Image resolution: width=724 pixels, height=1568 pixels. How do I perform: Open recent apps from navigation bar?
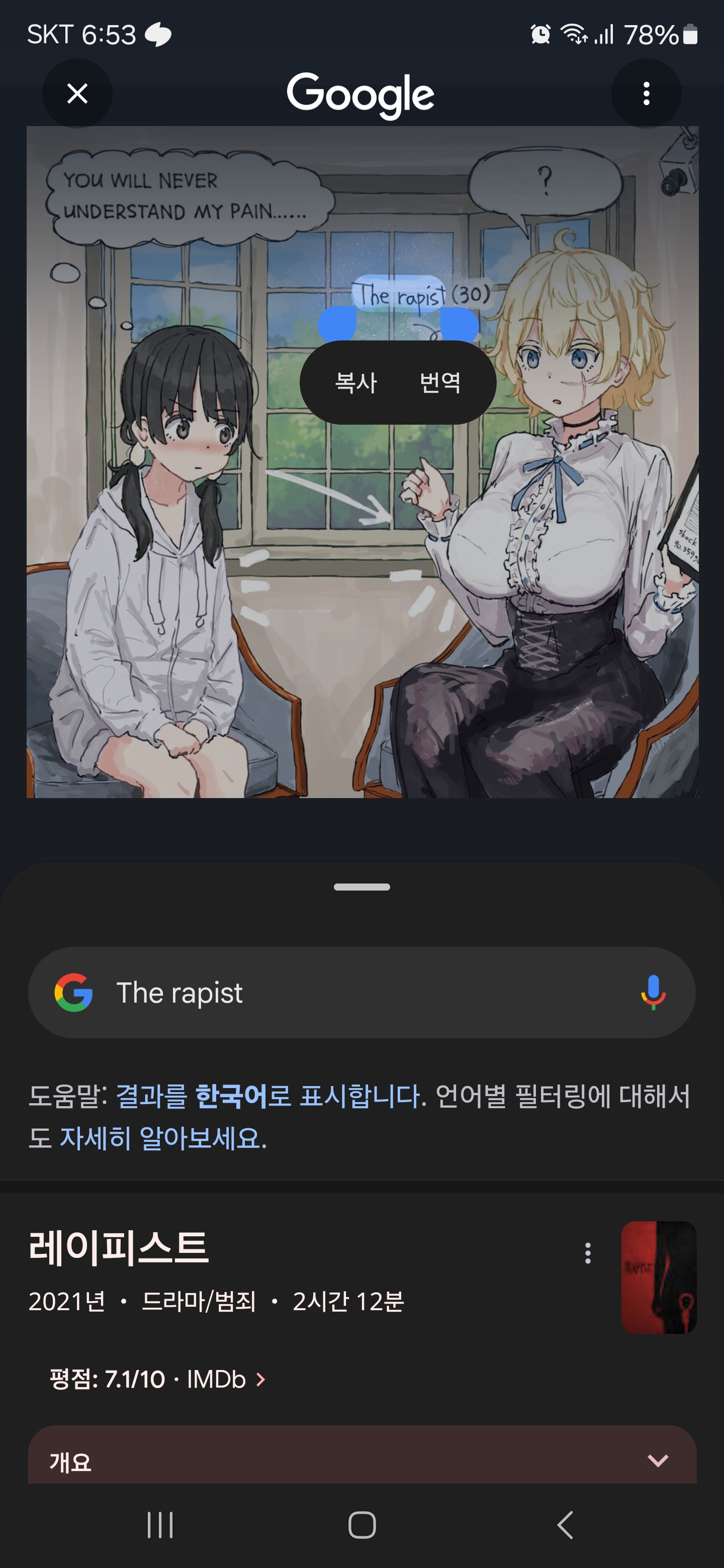160,1525
